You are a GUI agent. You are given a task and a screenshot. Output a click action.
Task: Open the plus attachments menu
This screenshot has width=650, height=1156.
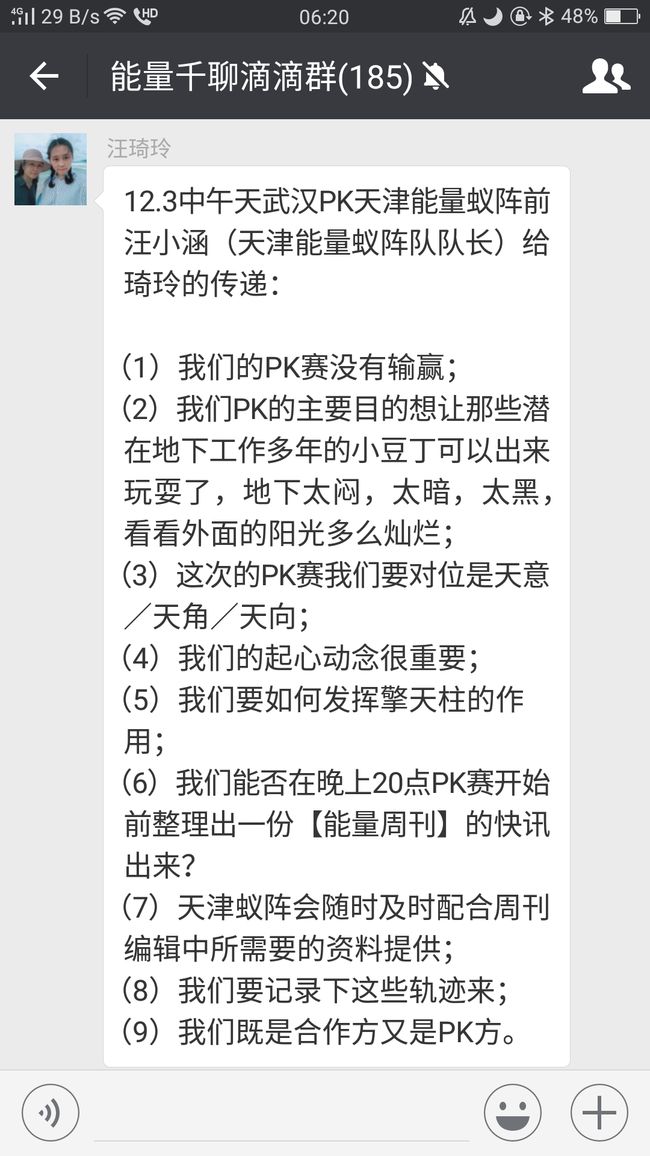coord(599,1113)
